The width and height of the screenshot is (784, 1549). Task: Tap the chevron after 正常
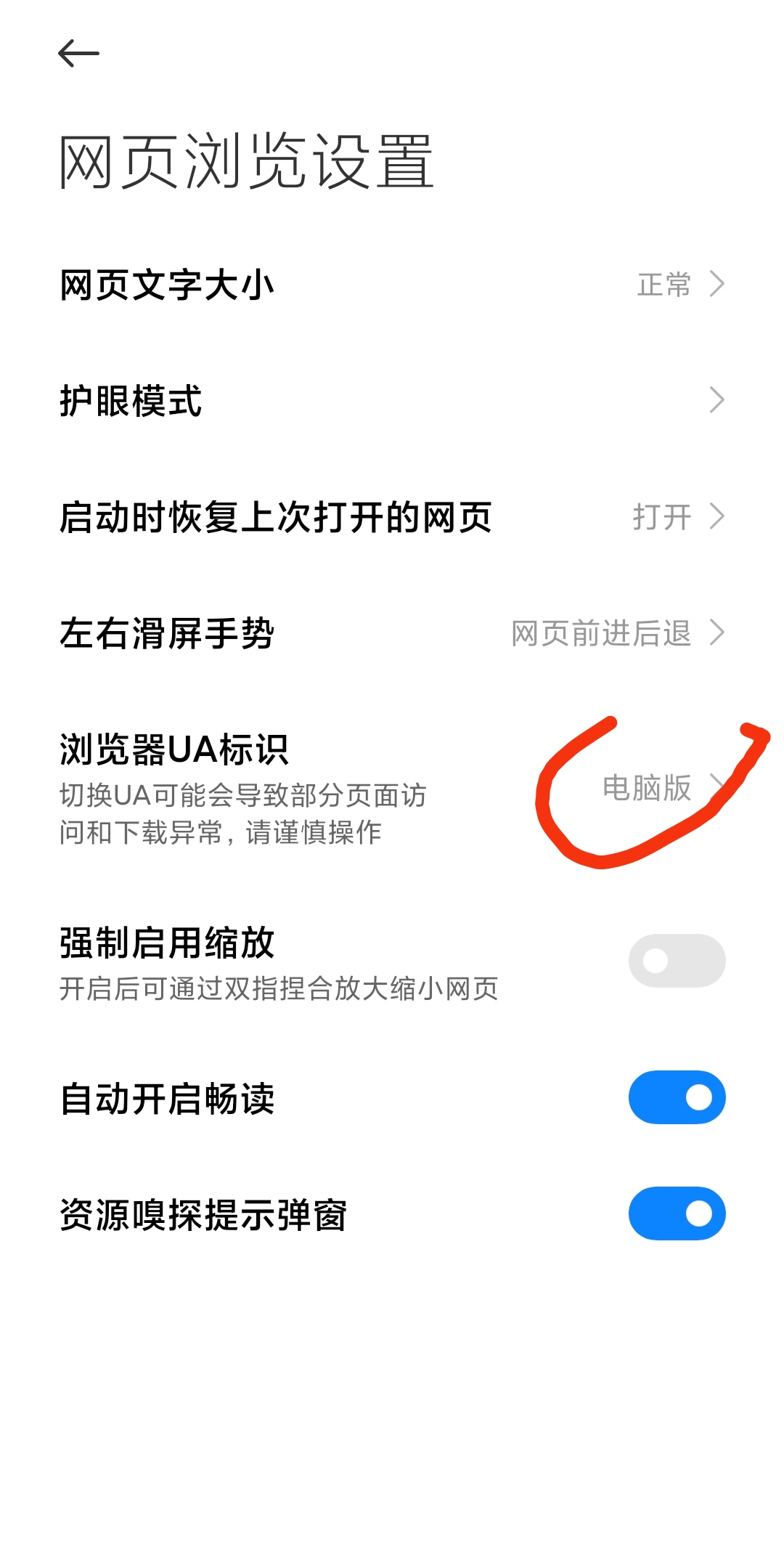(x=717, y=285)
